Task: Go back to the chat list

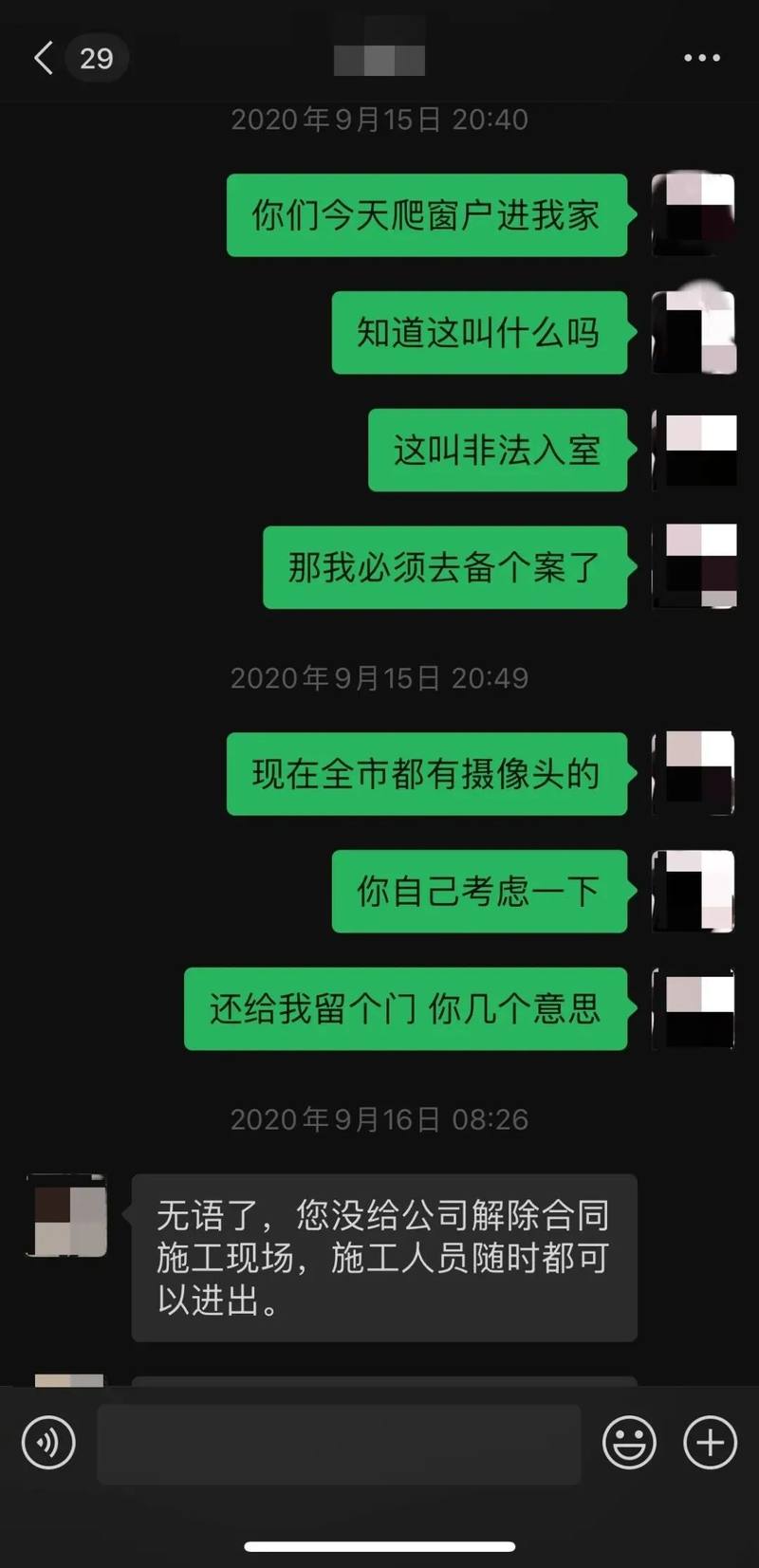Action: click(44, 58)
